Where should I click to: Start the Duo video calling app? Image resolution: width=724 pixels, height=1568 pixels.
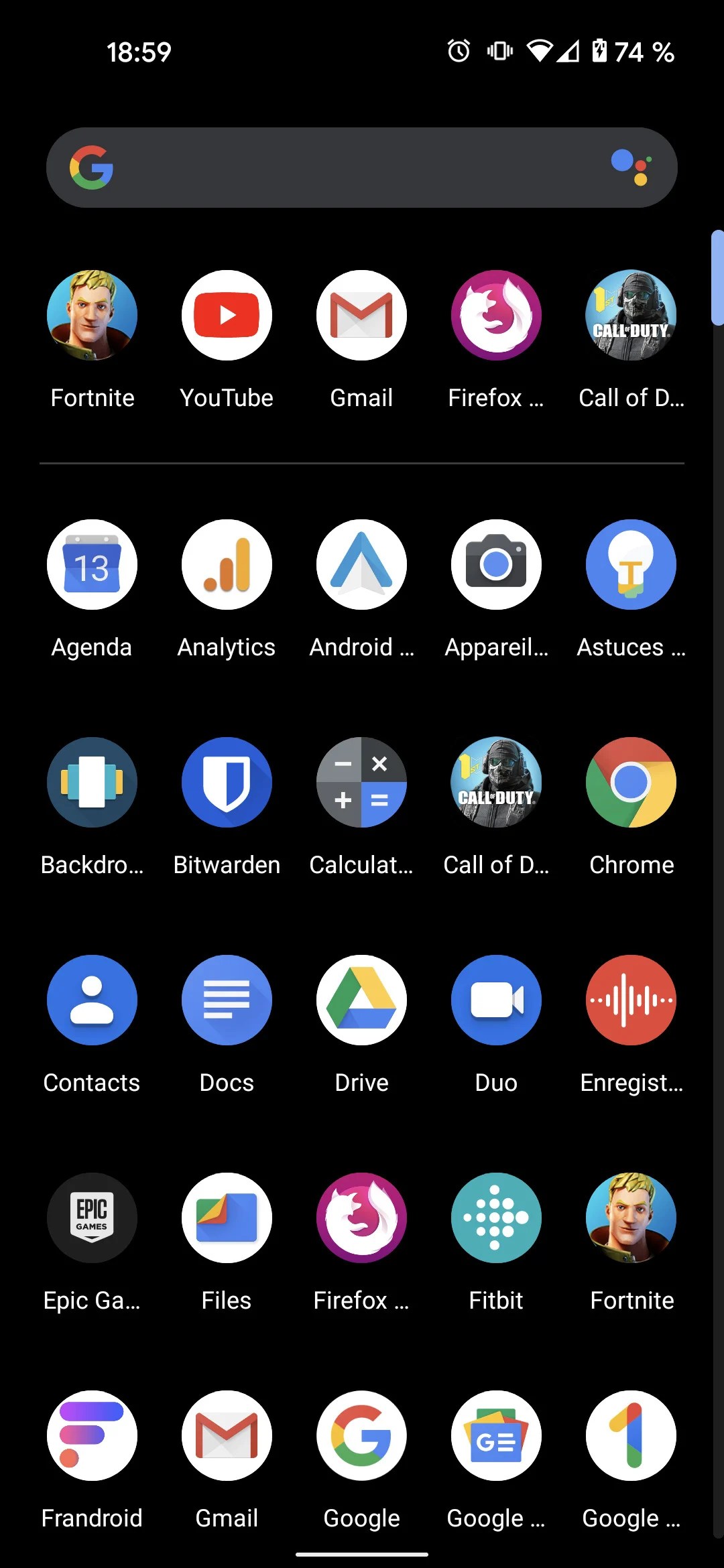[496, 1000]
